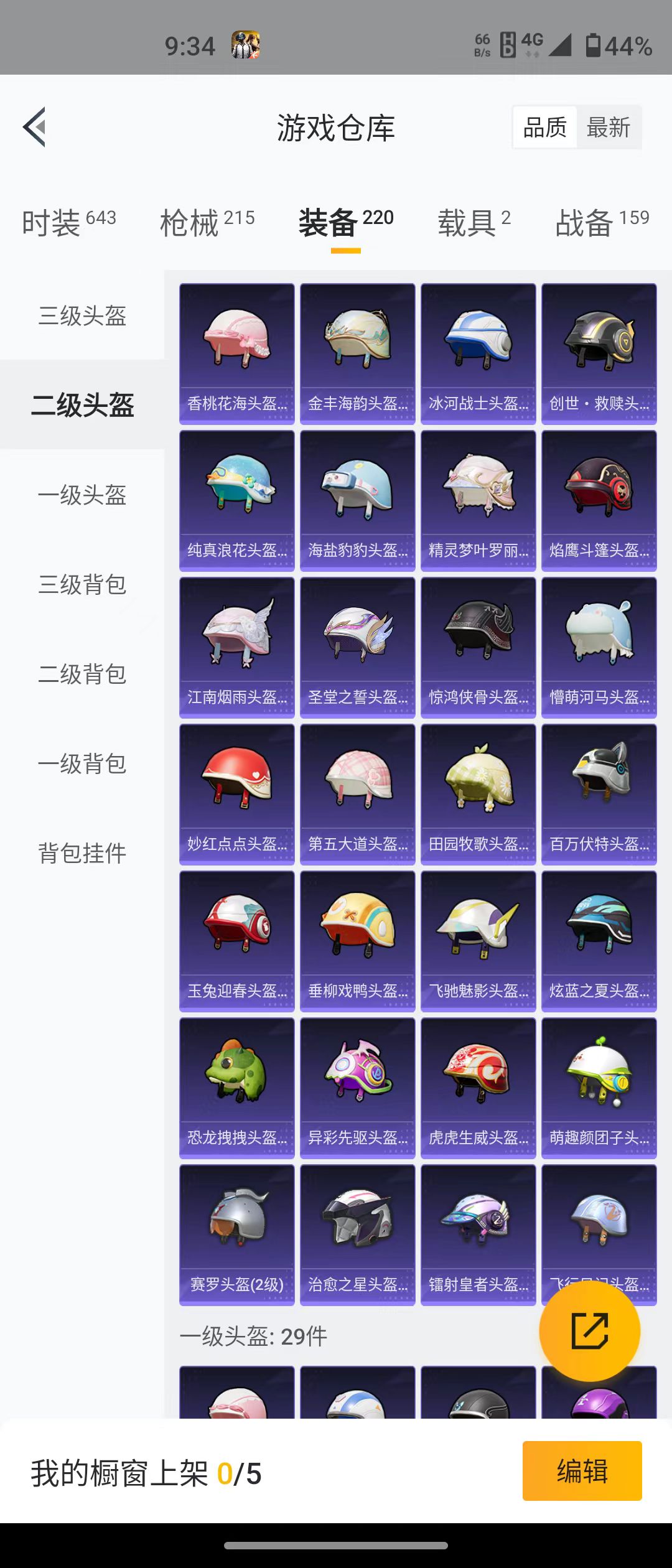
Task: Select 一级头盔 in the side menu
Action: click(82, 495)
